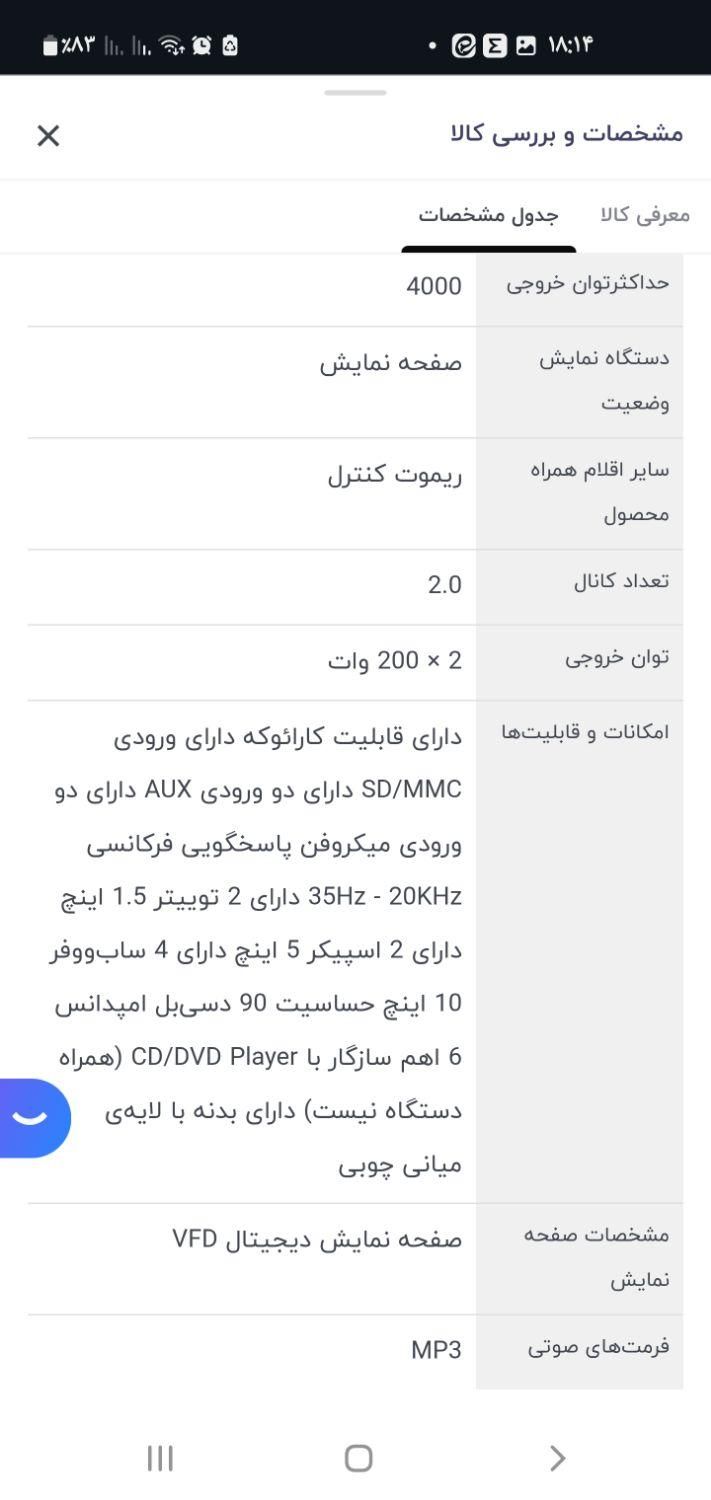Open recent apps from navigation bar

160,1459
